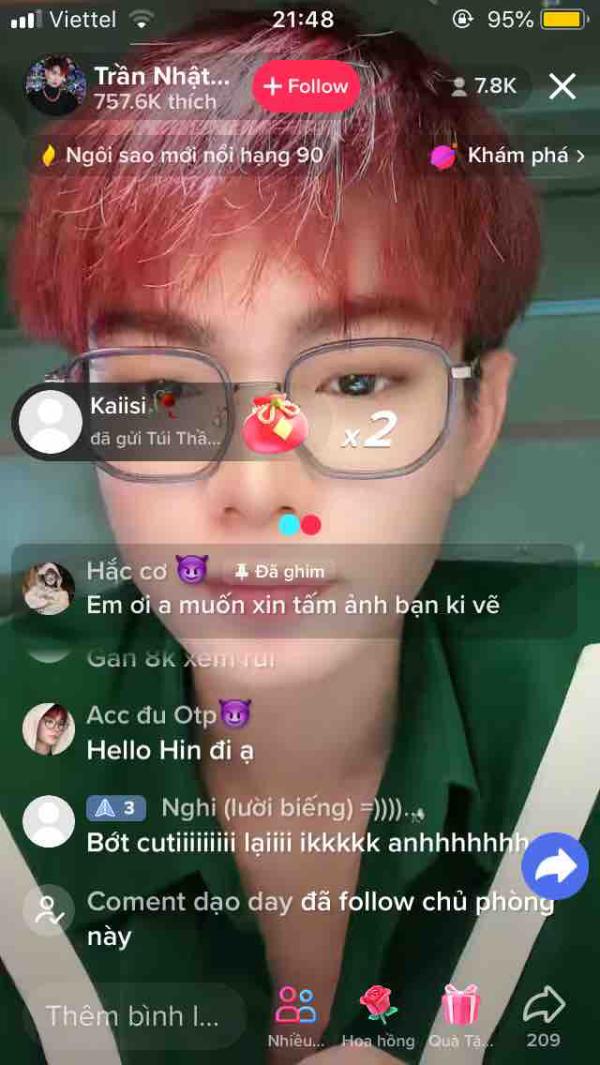This screenshot has width=600, height=1065.
Task: Open the Nhiều người multi-guest icon
Action: [x=296, y=1015]
